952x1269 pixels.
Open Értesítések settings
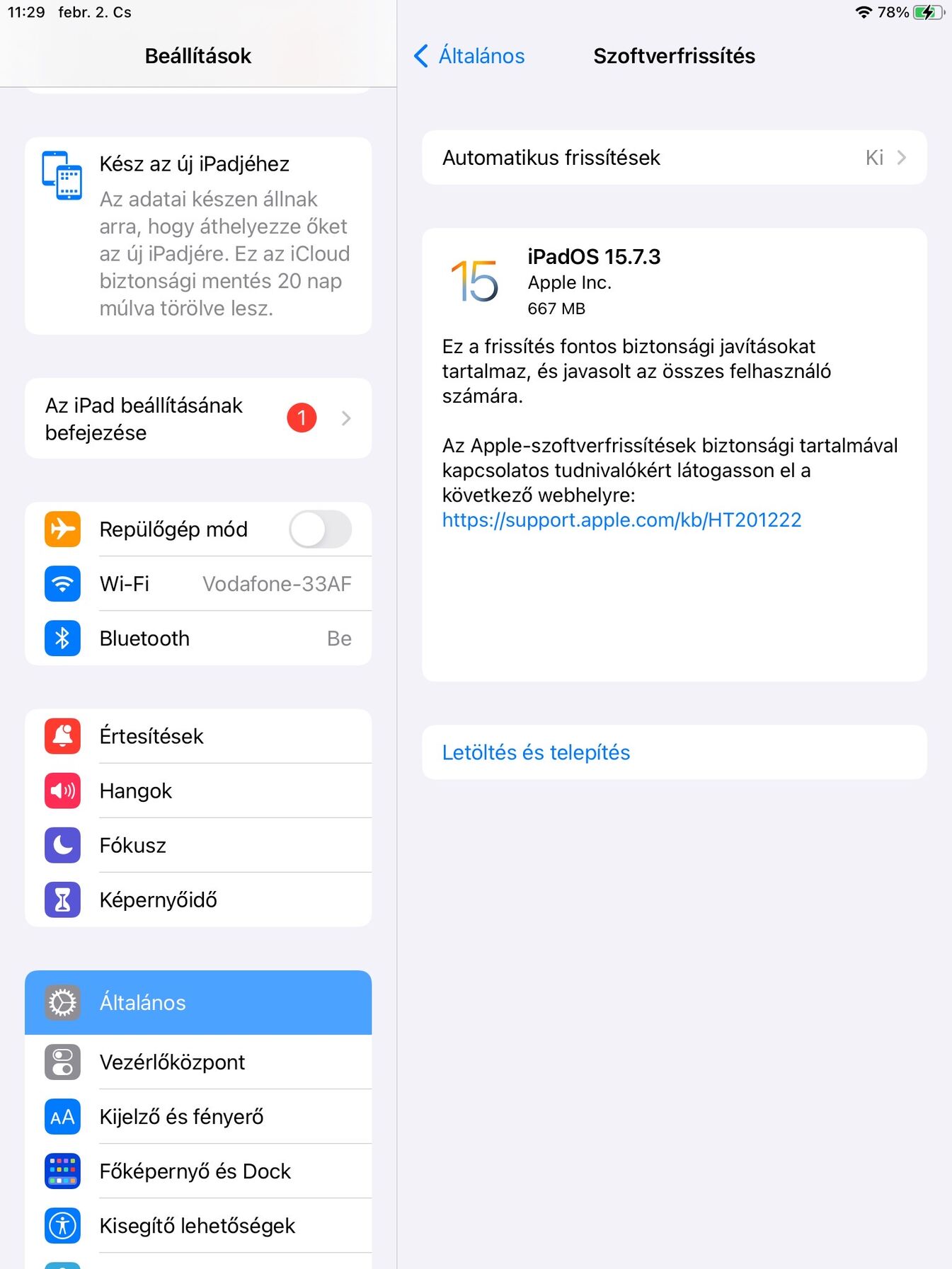point(198,736)
